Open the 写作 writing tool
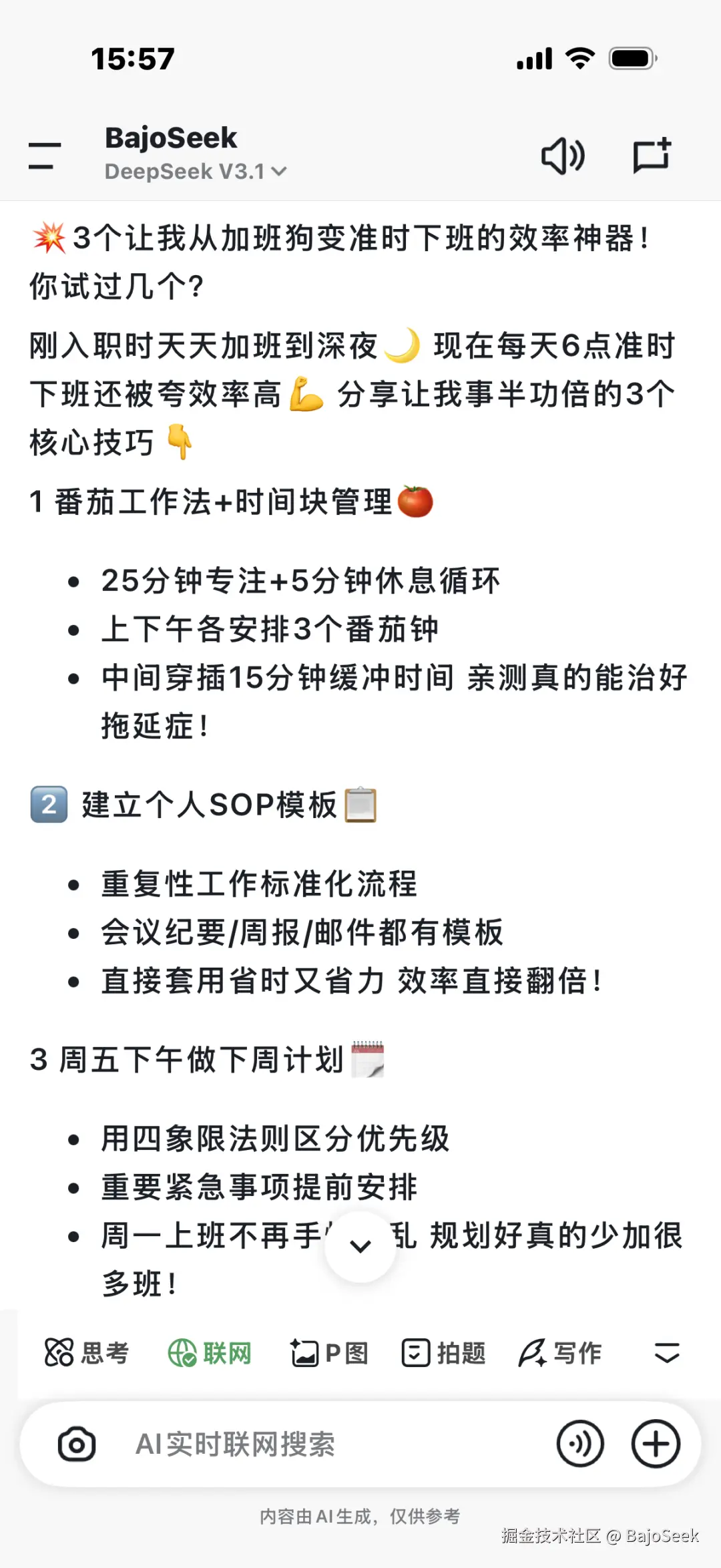The image size is (721, 1568). [x=560, y=1353]
